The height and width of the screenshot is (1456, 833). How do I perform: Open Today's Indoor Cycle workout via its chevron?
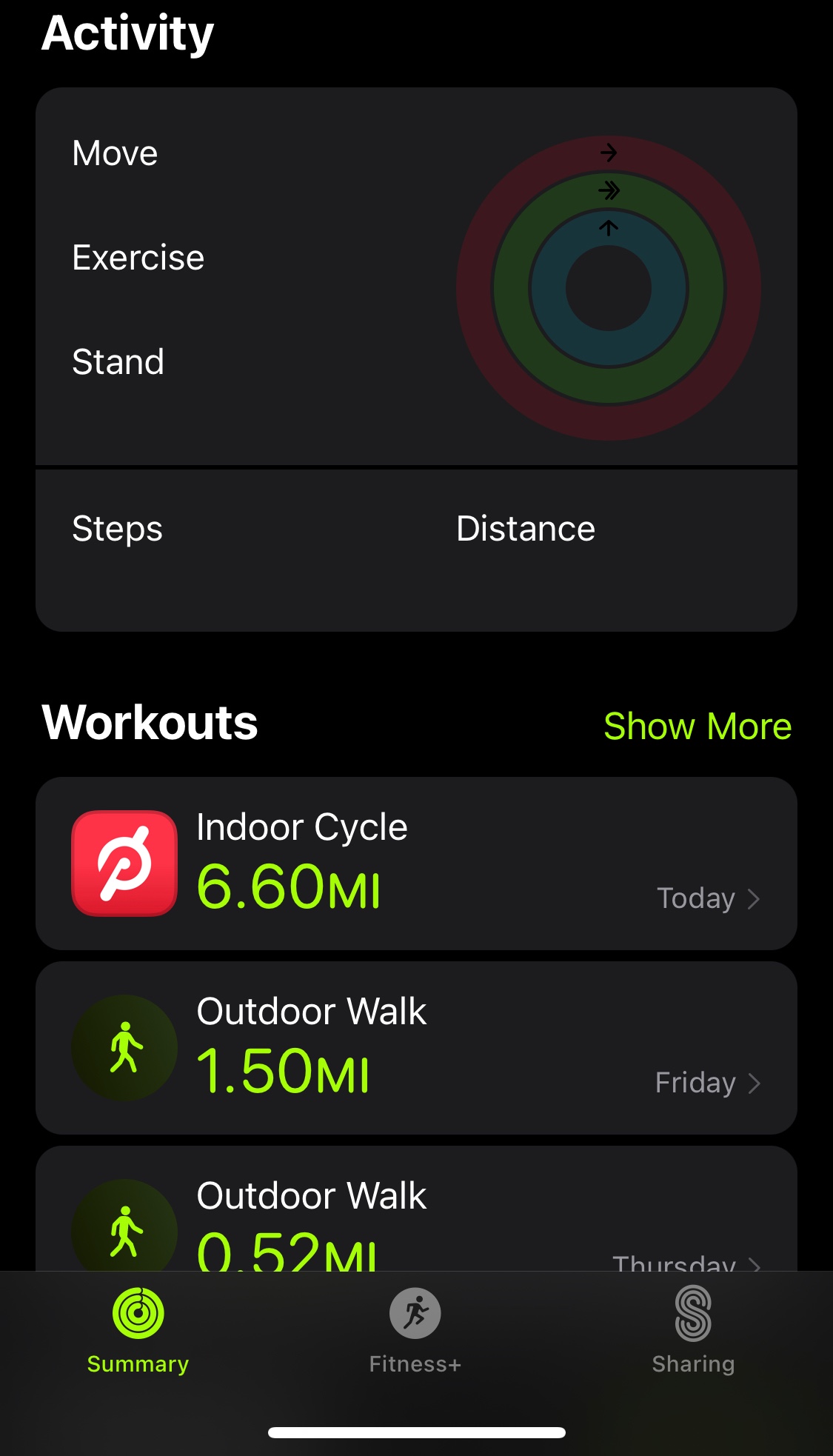point(755,898)
